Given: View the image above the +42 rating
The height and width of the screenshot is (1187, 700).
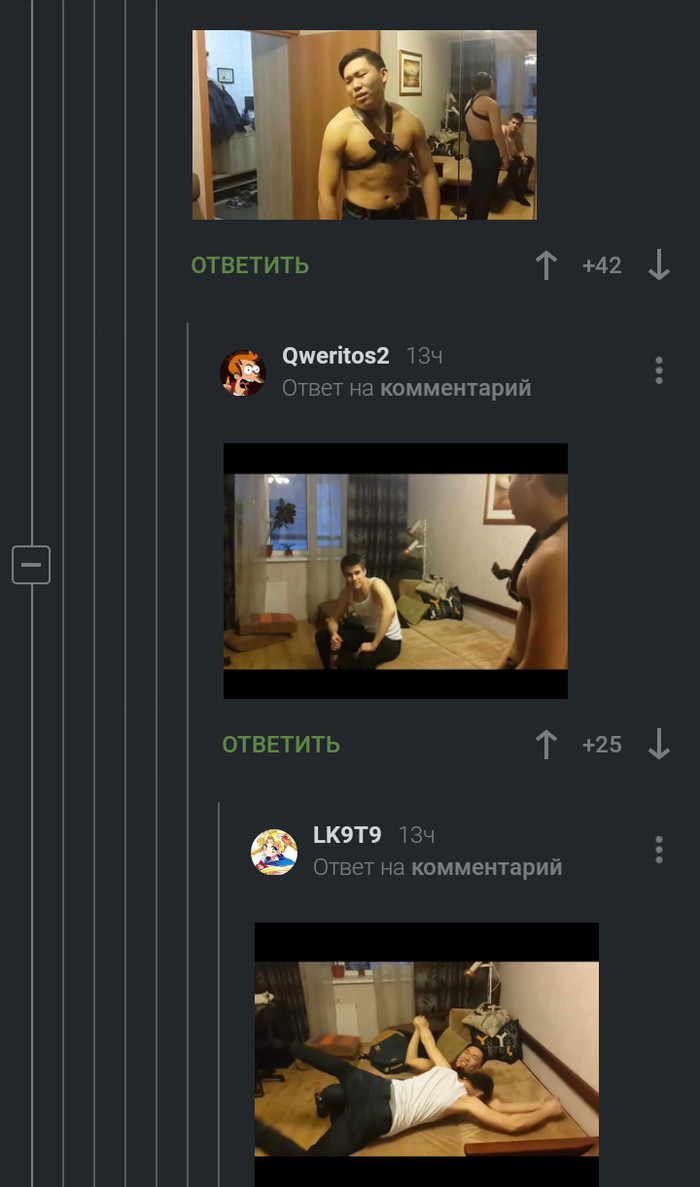Looking at the screenshot, I should pyautogui.click(x=364, y=124).
